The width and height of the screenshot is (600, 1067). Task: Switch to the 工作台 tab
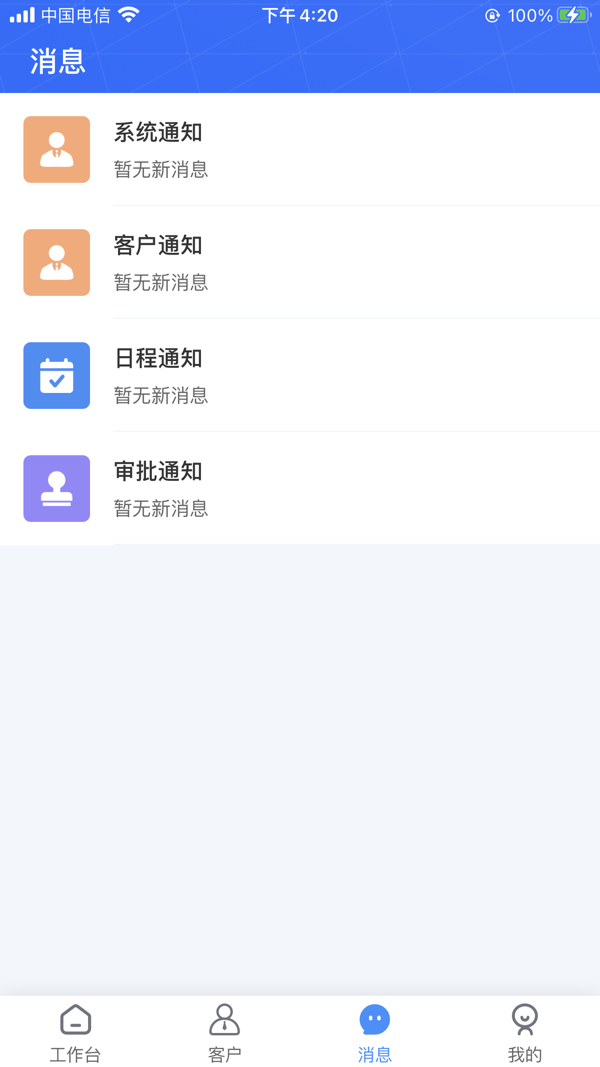click(75, 1032)
